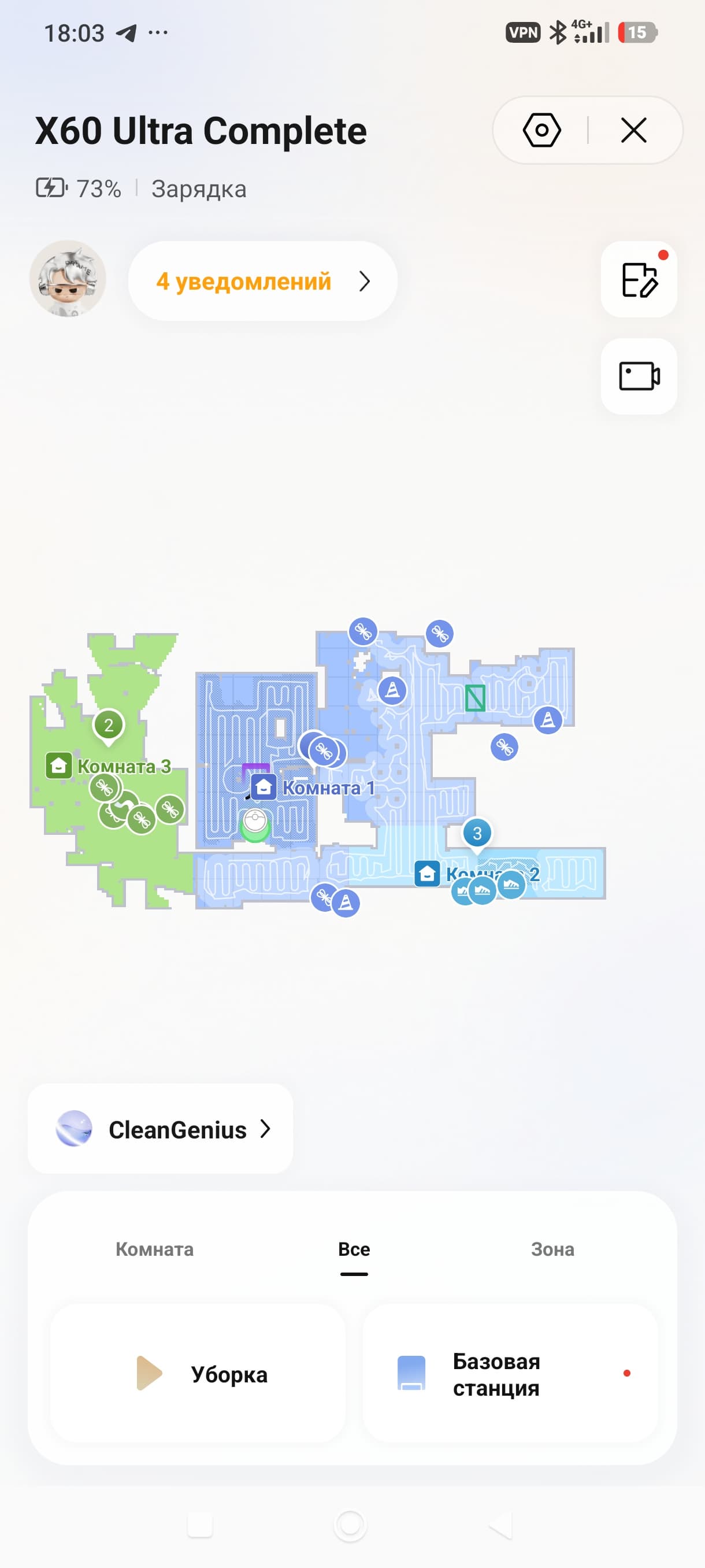
Task: Open Базовая станция options
Action: pyautogui.click(x=510, y=1373)
